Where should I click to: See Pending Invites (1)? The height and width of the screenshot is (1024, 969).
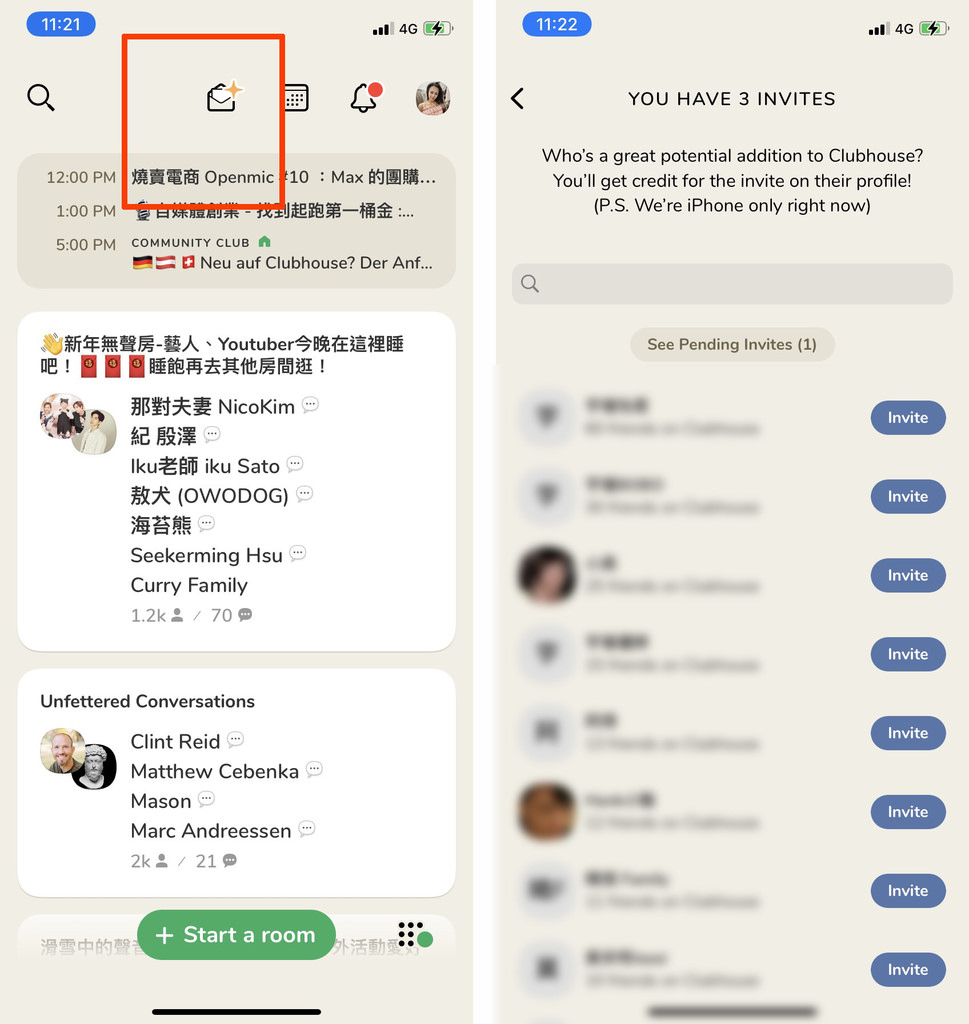tap(732, 344)
